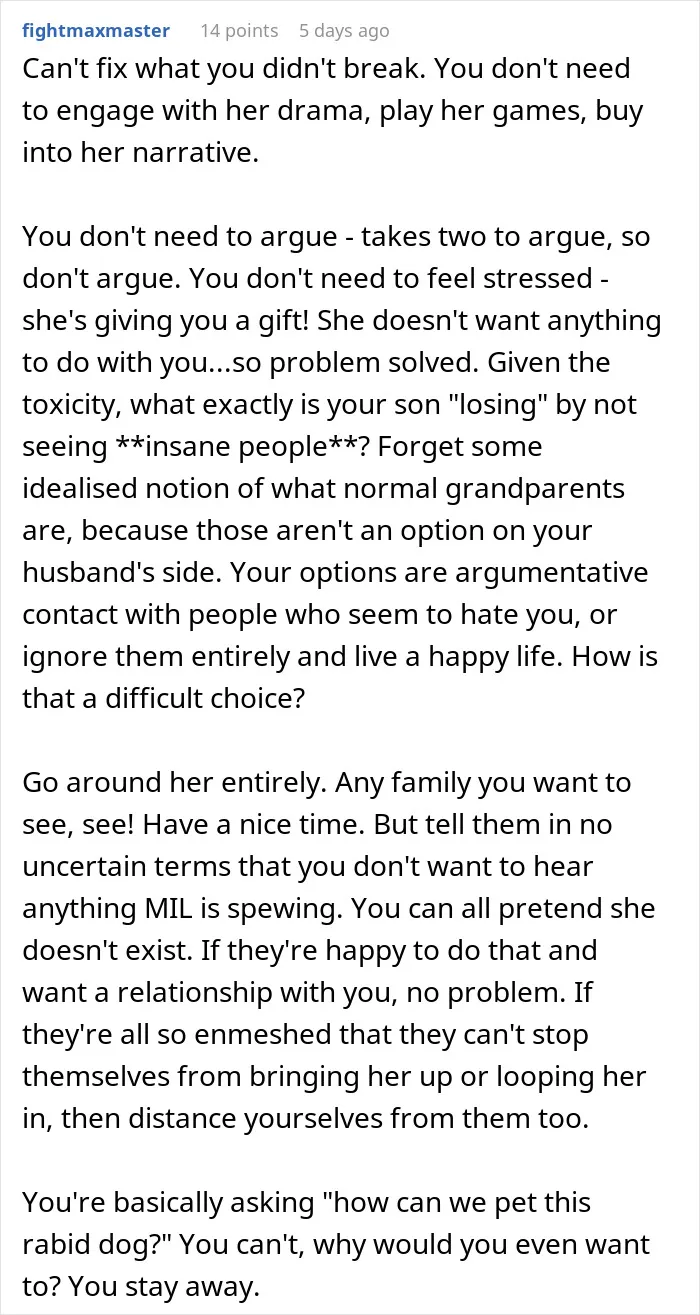Open fightmaxmaster's user profile
Image resolution: width=700 pixels, height=1315 pixels.
[96, 30]
